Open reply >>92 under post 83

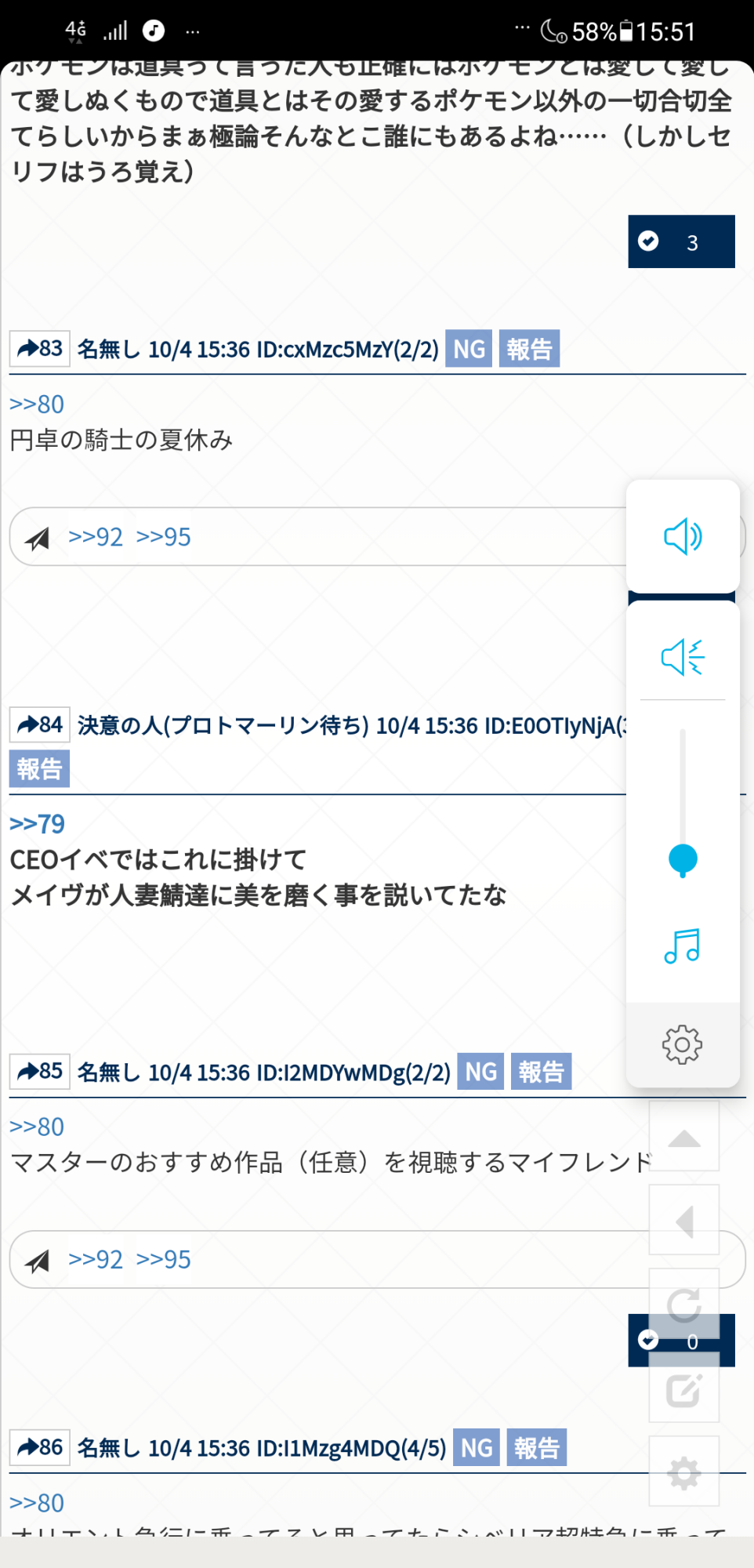(x=96, y=537)
